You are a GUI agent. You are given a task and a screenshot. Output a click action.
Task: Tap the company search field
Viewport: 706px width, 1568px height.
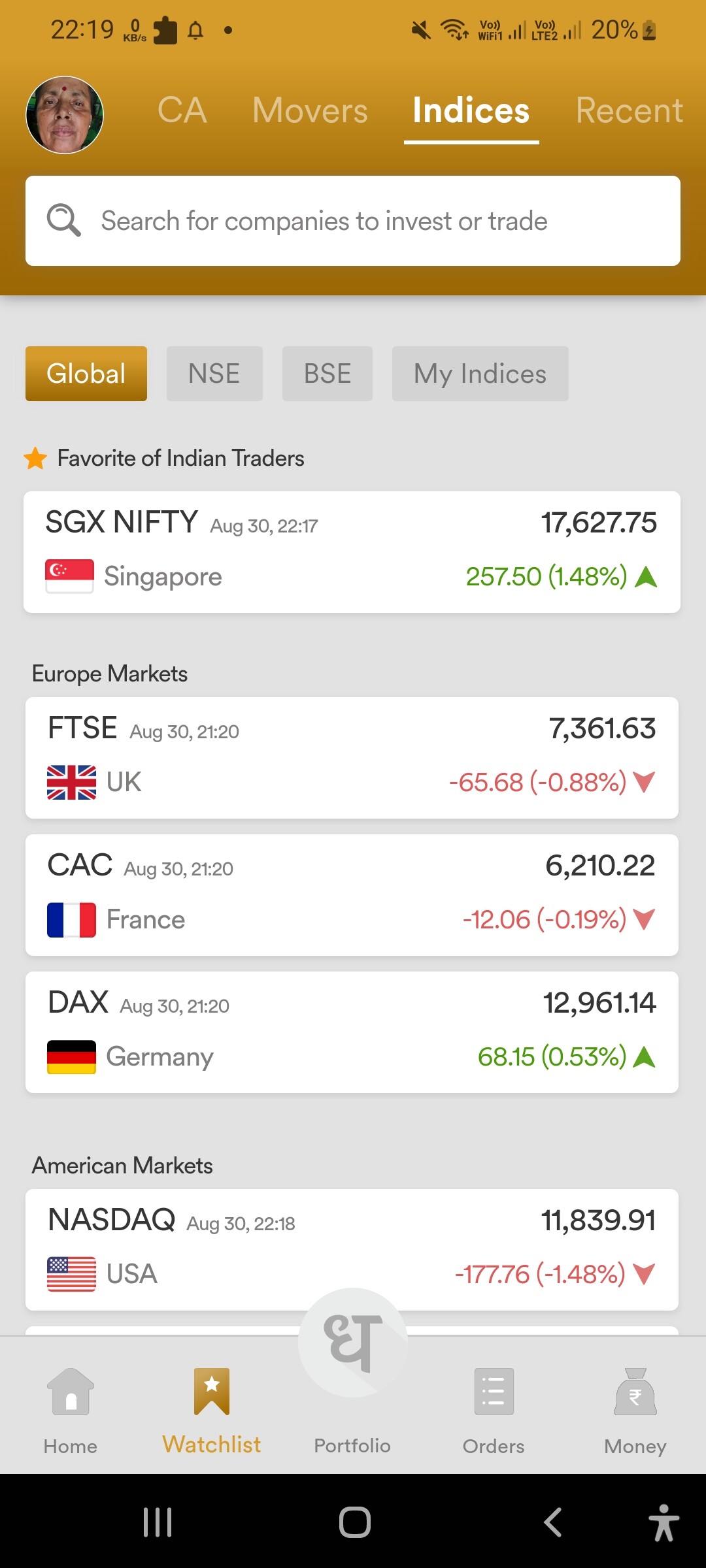point(353,221)
